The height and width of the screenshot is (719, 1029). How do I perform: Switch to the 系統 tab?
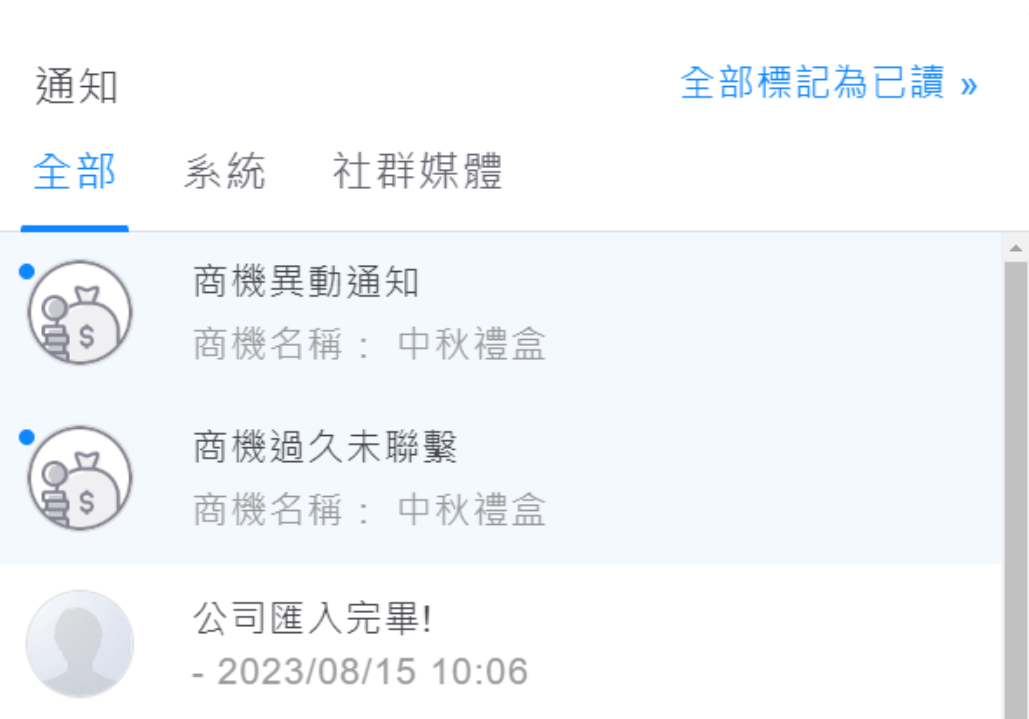click(225, 172)
